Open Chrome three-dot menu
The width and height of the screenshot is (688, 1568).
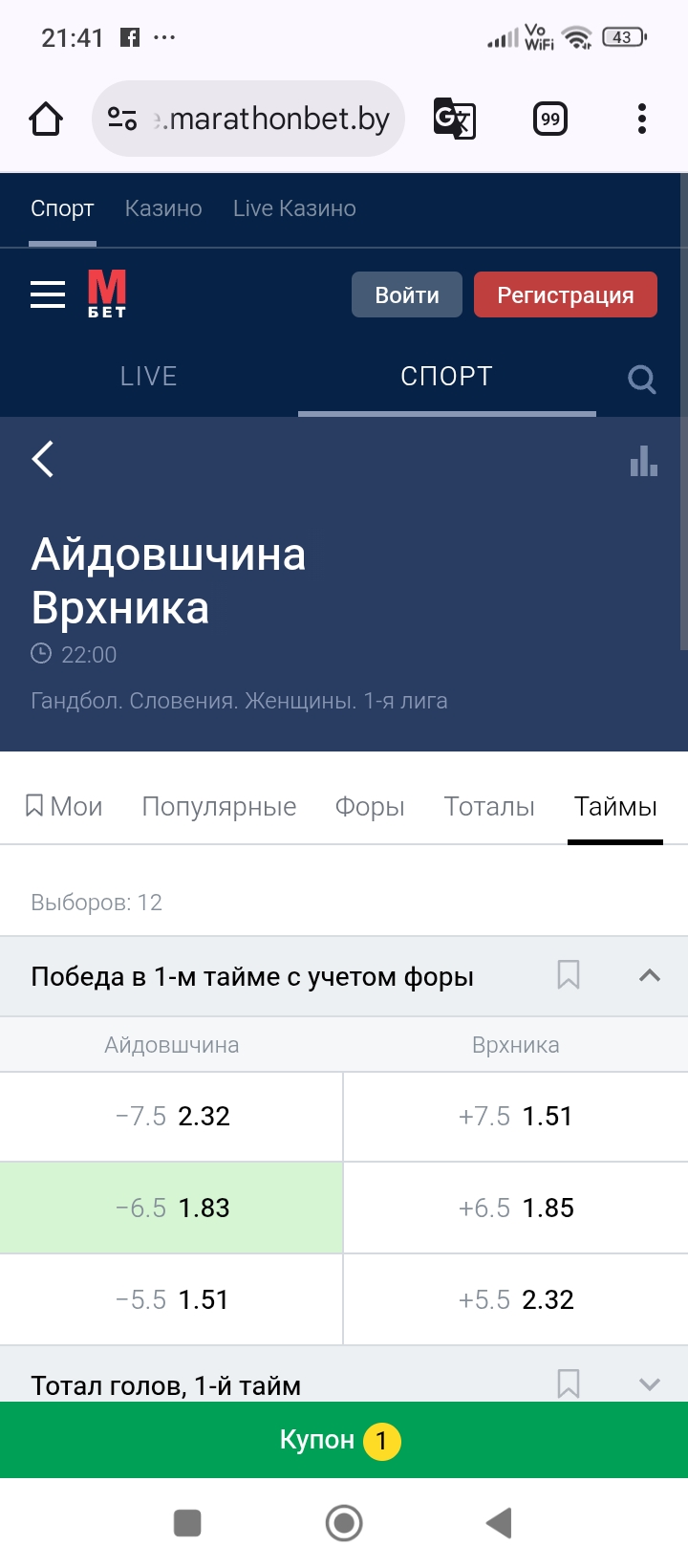[641, 118]
